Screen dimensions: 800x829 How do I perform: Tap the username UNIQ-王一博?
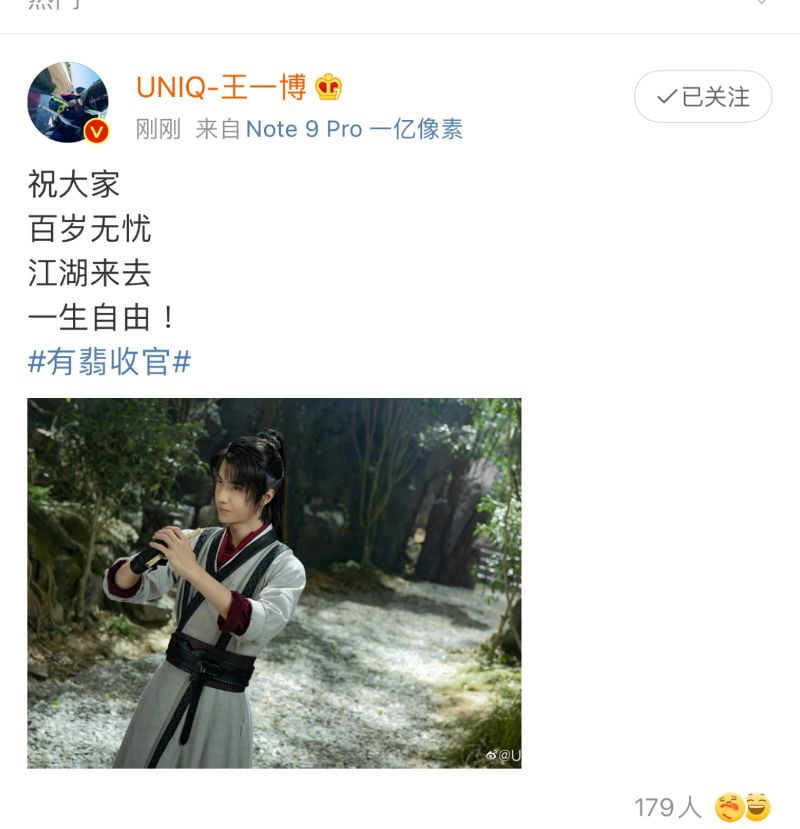click(x=221, y=87)
